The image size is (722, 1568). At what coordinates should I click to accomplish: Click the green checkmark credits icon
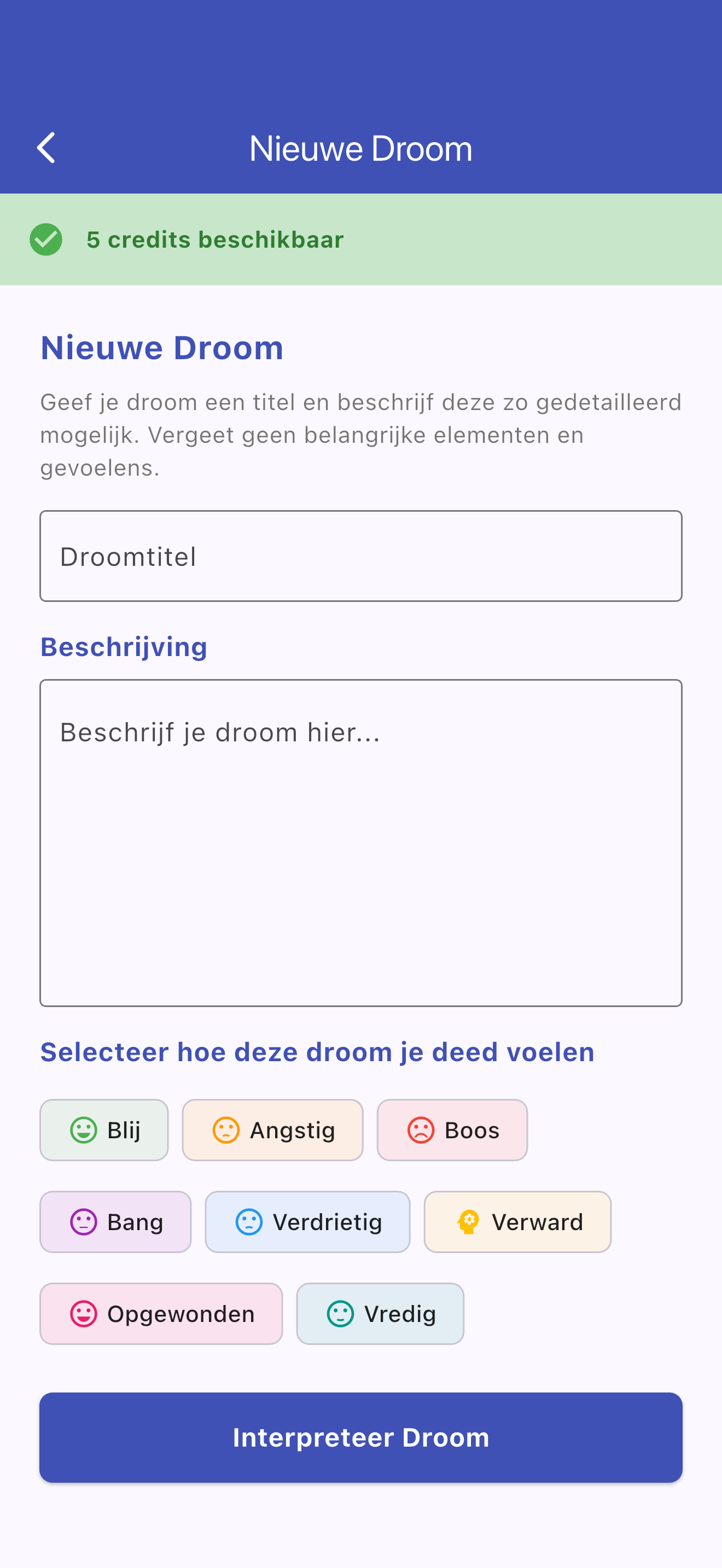(x=46, y=239)
